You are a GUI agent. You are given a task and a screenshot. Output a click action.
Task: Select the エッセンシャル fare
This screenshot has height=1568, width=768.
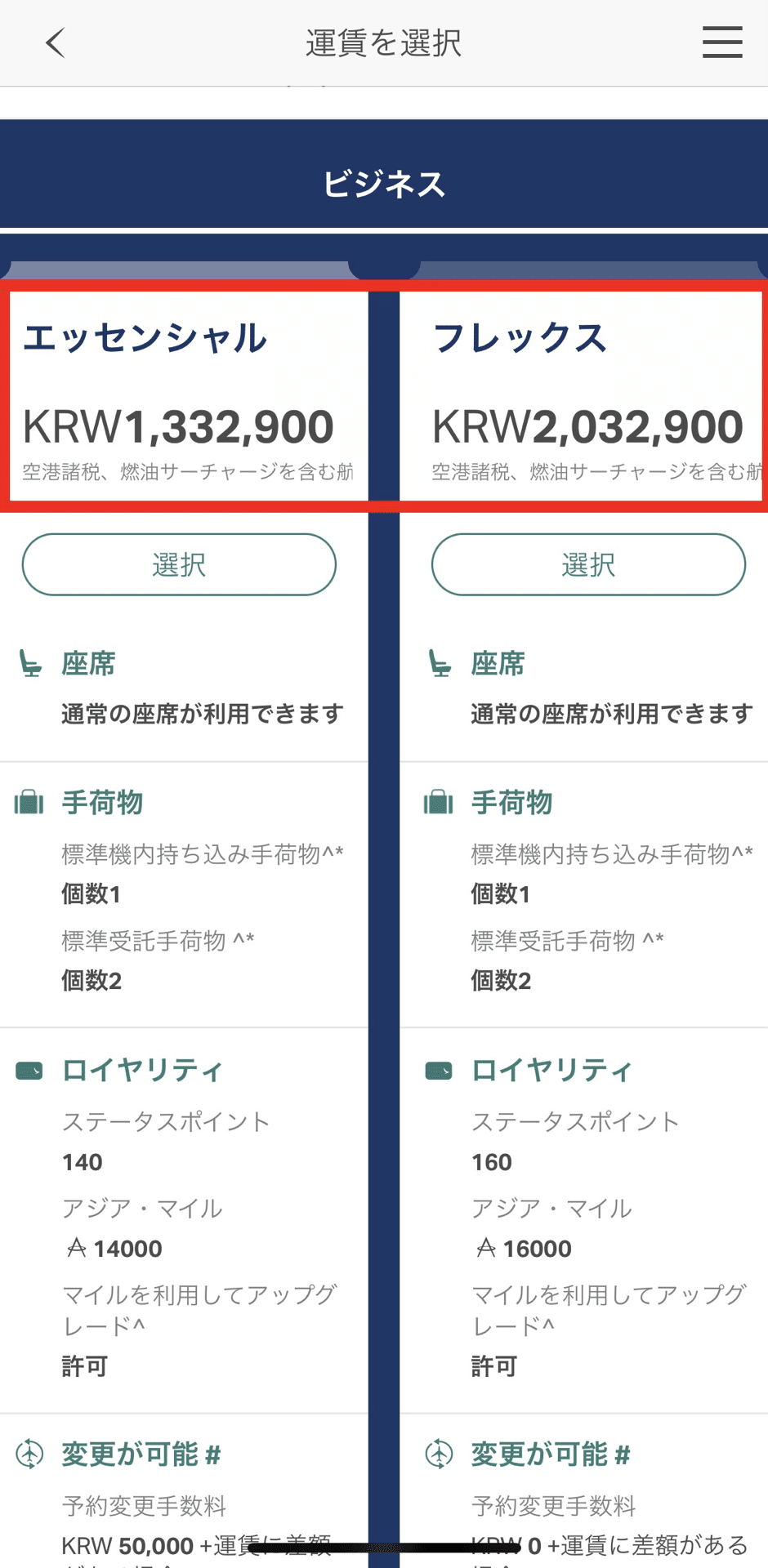click(179, 564)
